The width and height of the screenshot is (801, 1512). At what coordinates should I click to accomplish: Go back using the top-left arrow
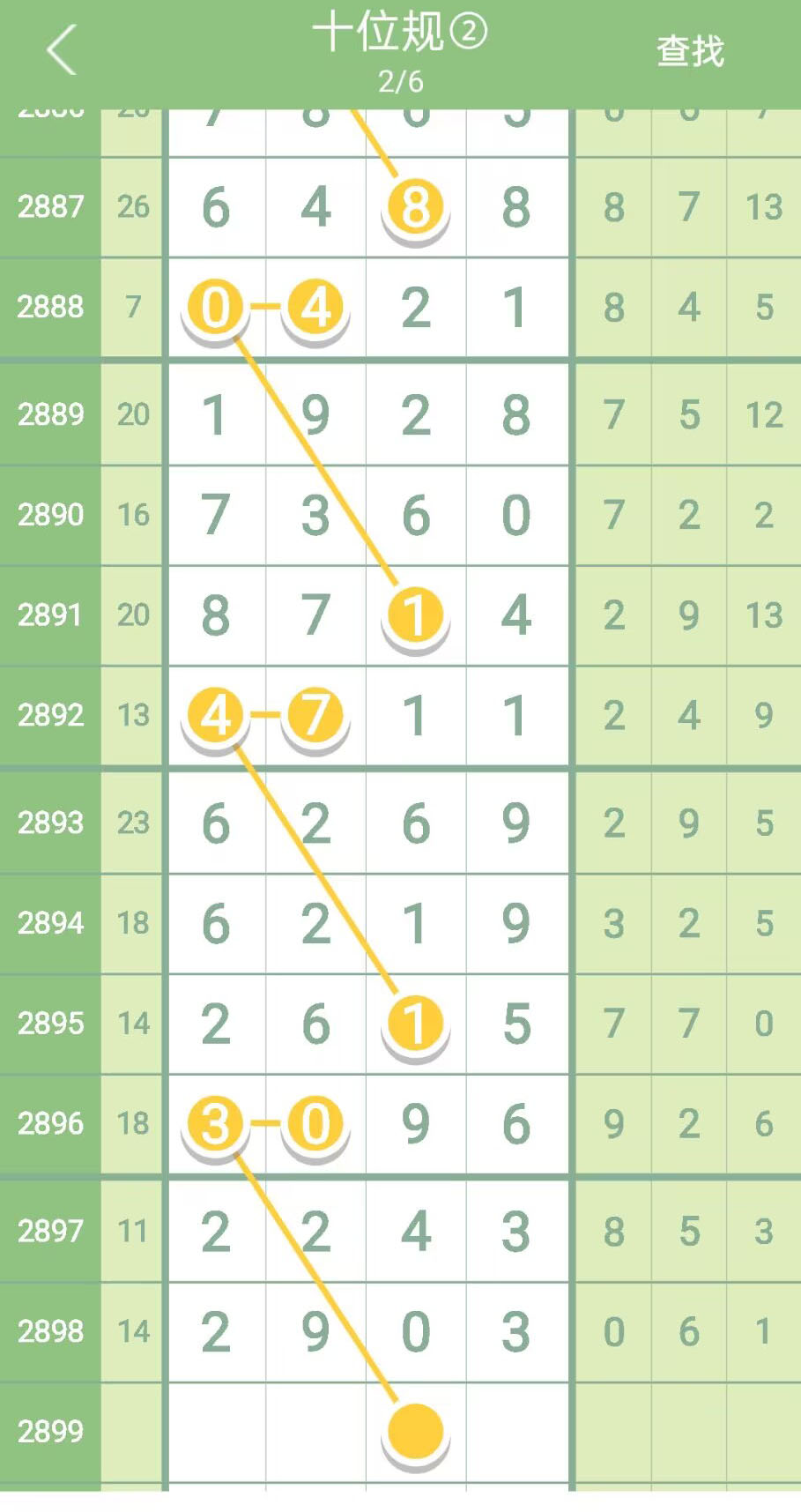pyautogui.click(x=62, y=50)
